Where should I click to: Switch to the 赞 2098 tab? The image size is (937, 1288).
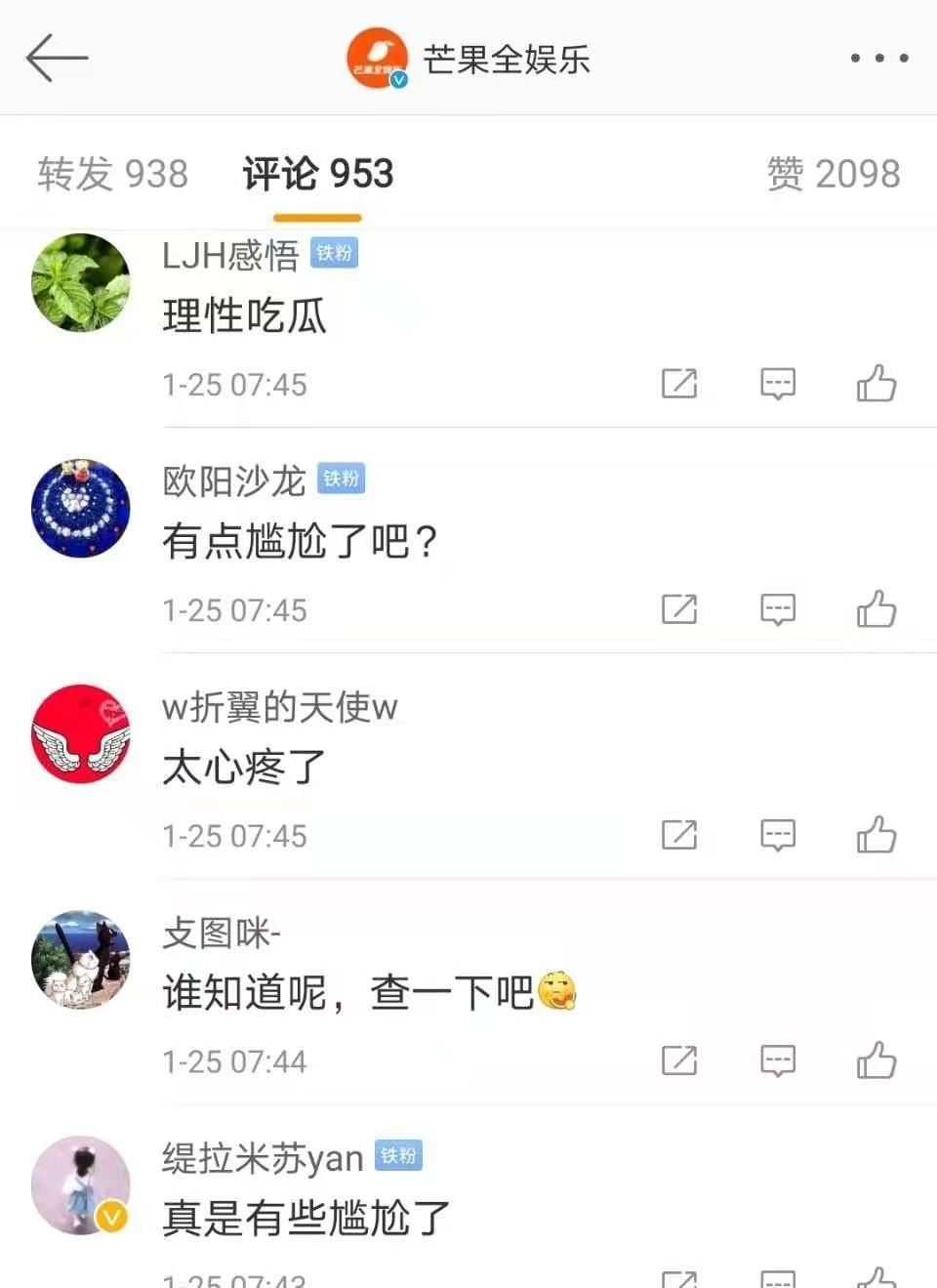pos(835,173)
